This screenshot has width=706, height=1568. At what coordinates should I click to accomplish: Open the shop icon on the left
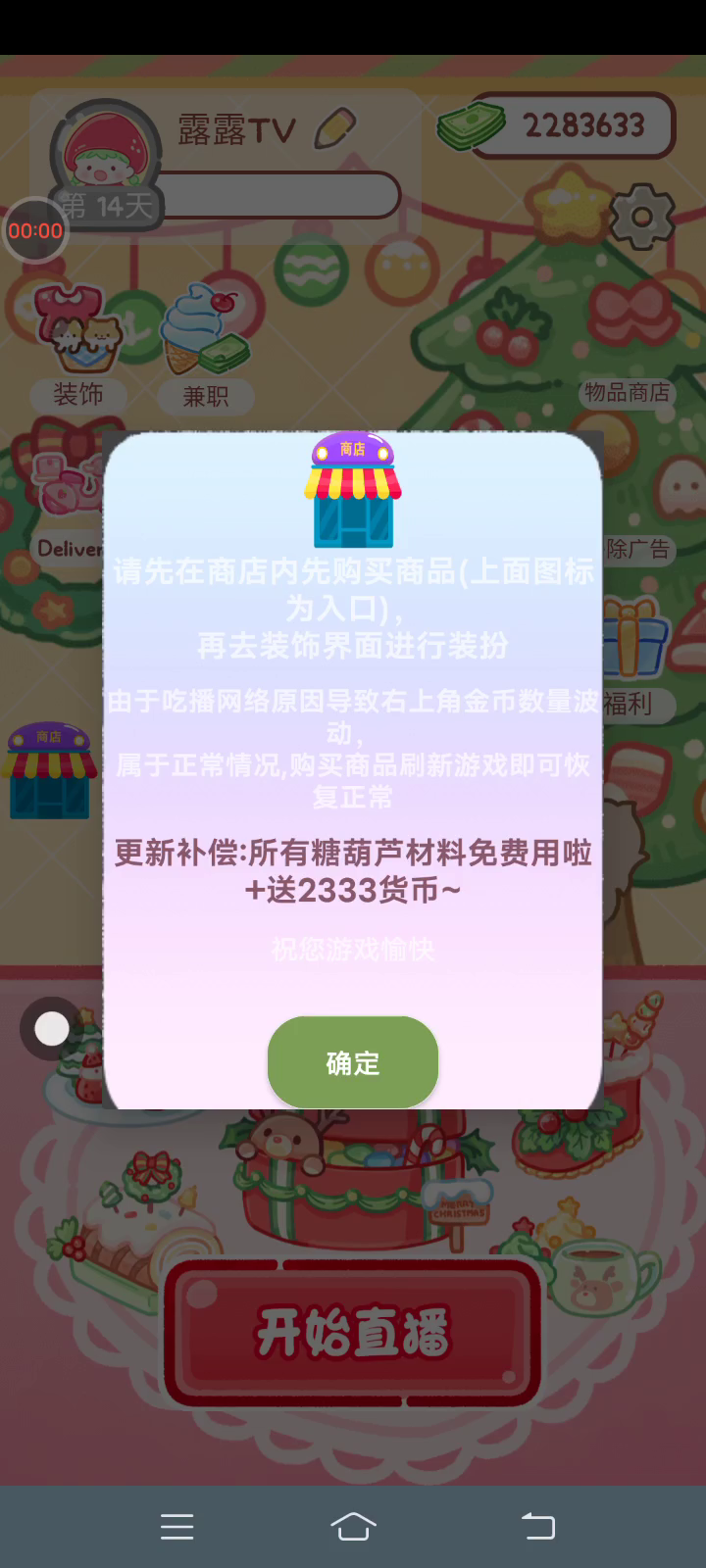(x=49, y=772)
